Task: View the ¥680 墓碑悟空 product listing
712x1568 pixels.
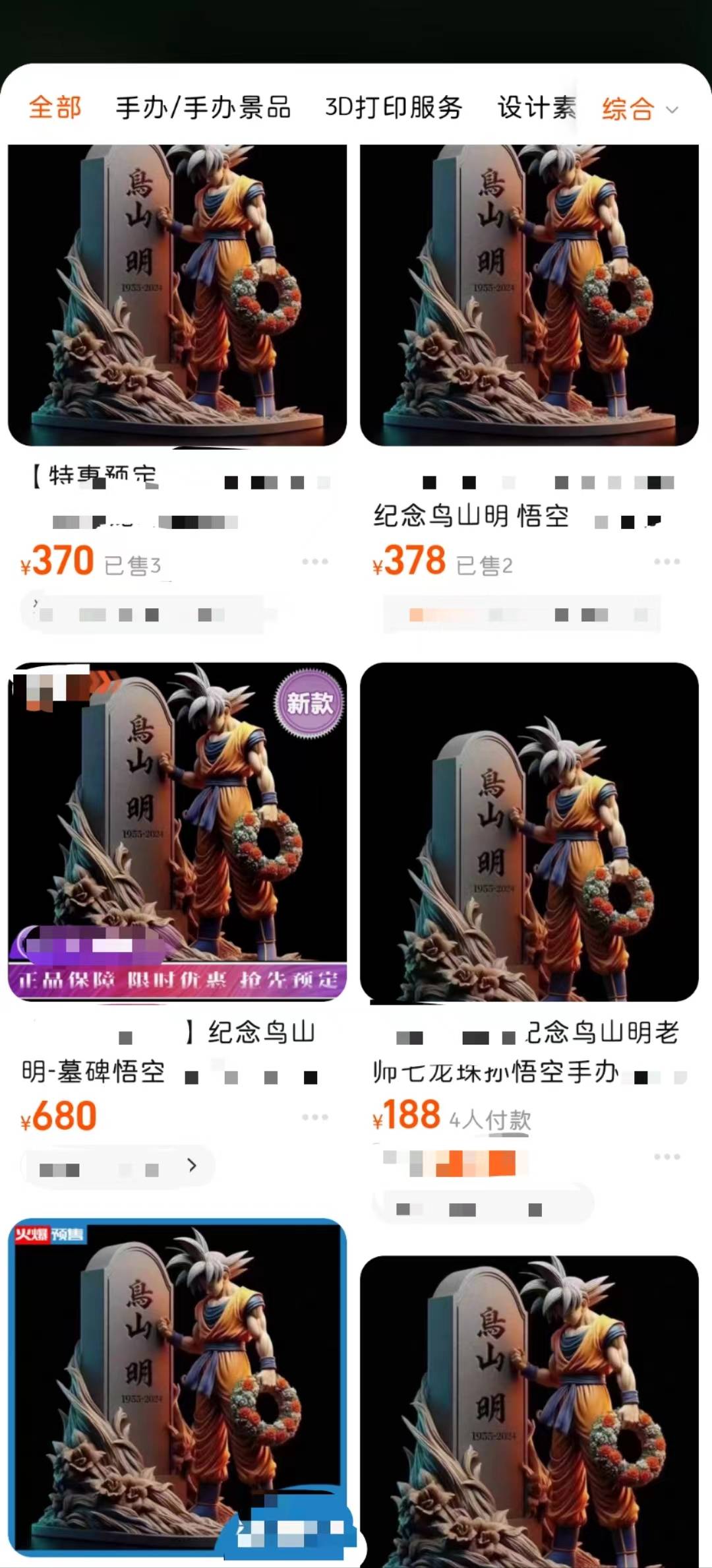Action: click(x=177, y=831)
